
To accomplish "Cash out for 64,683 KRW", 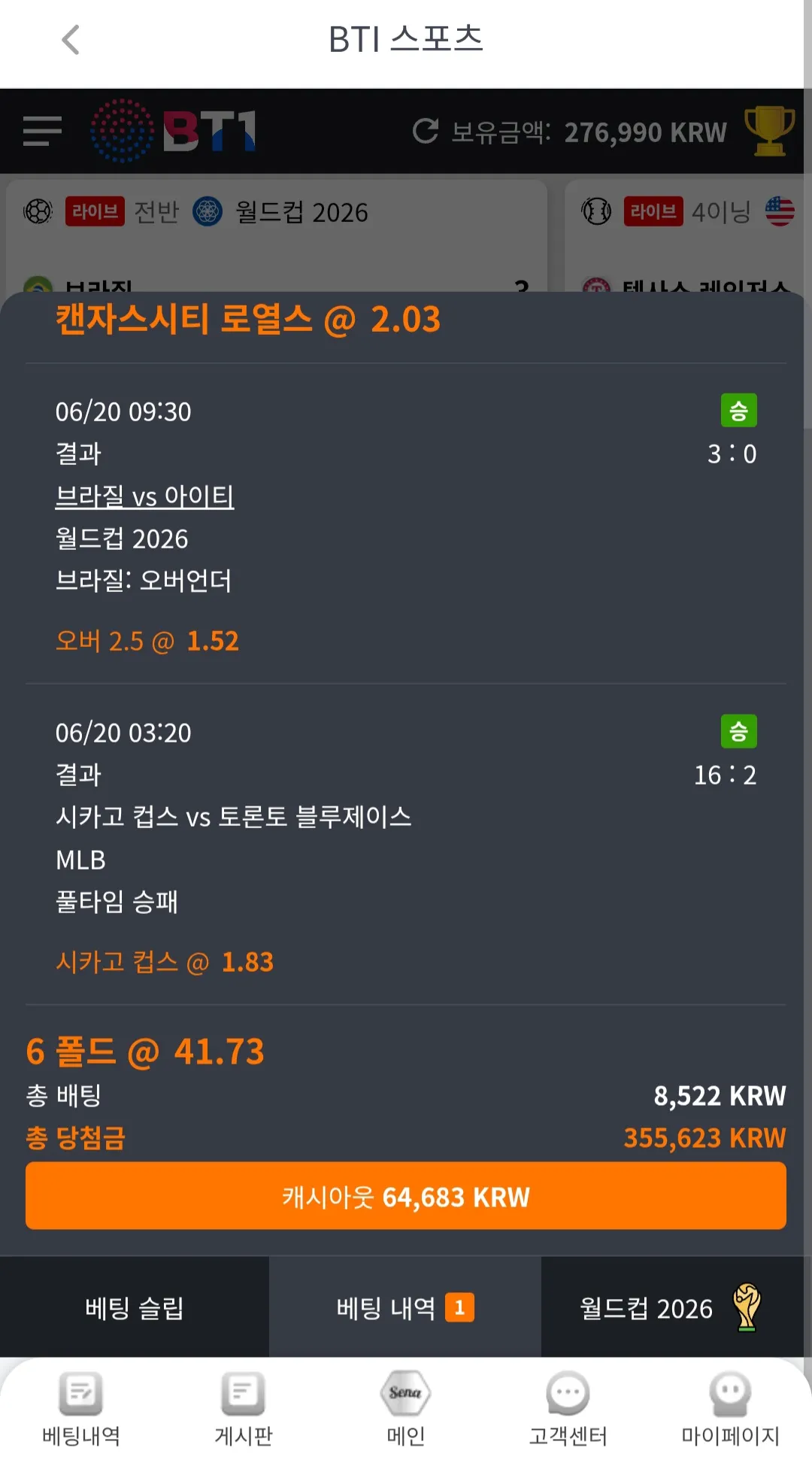I will pos(406,1196).
